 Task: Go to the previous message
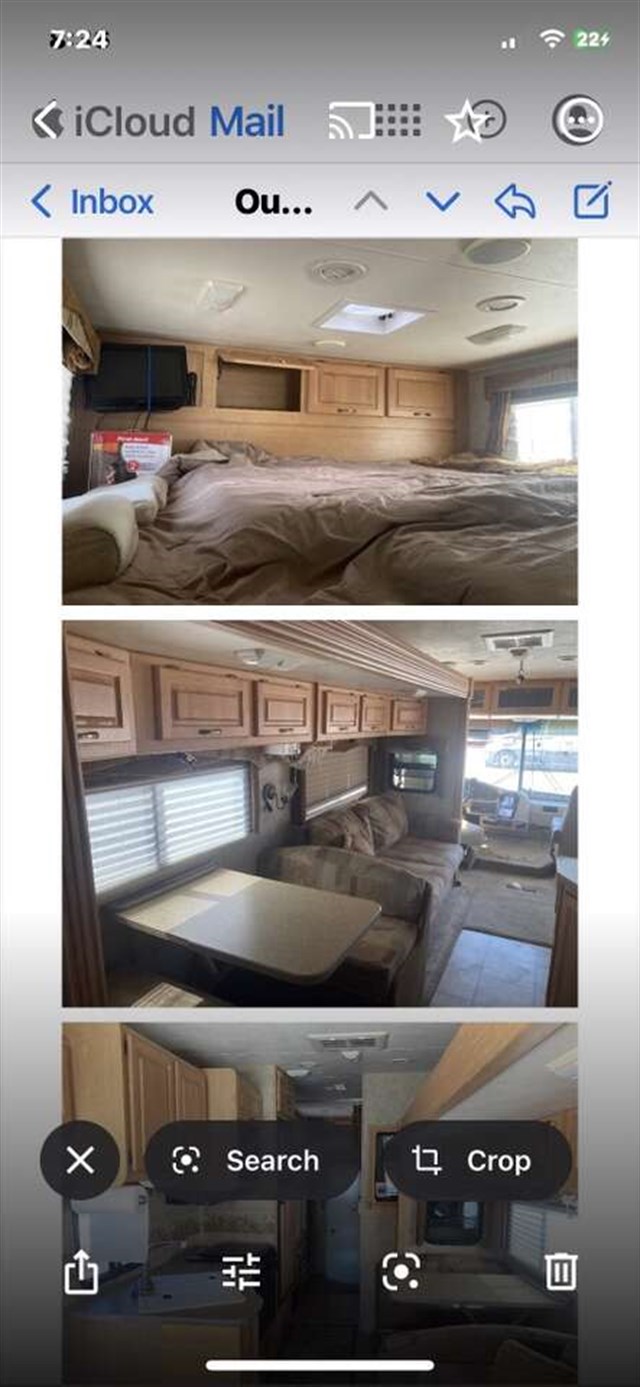[370, 202]
